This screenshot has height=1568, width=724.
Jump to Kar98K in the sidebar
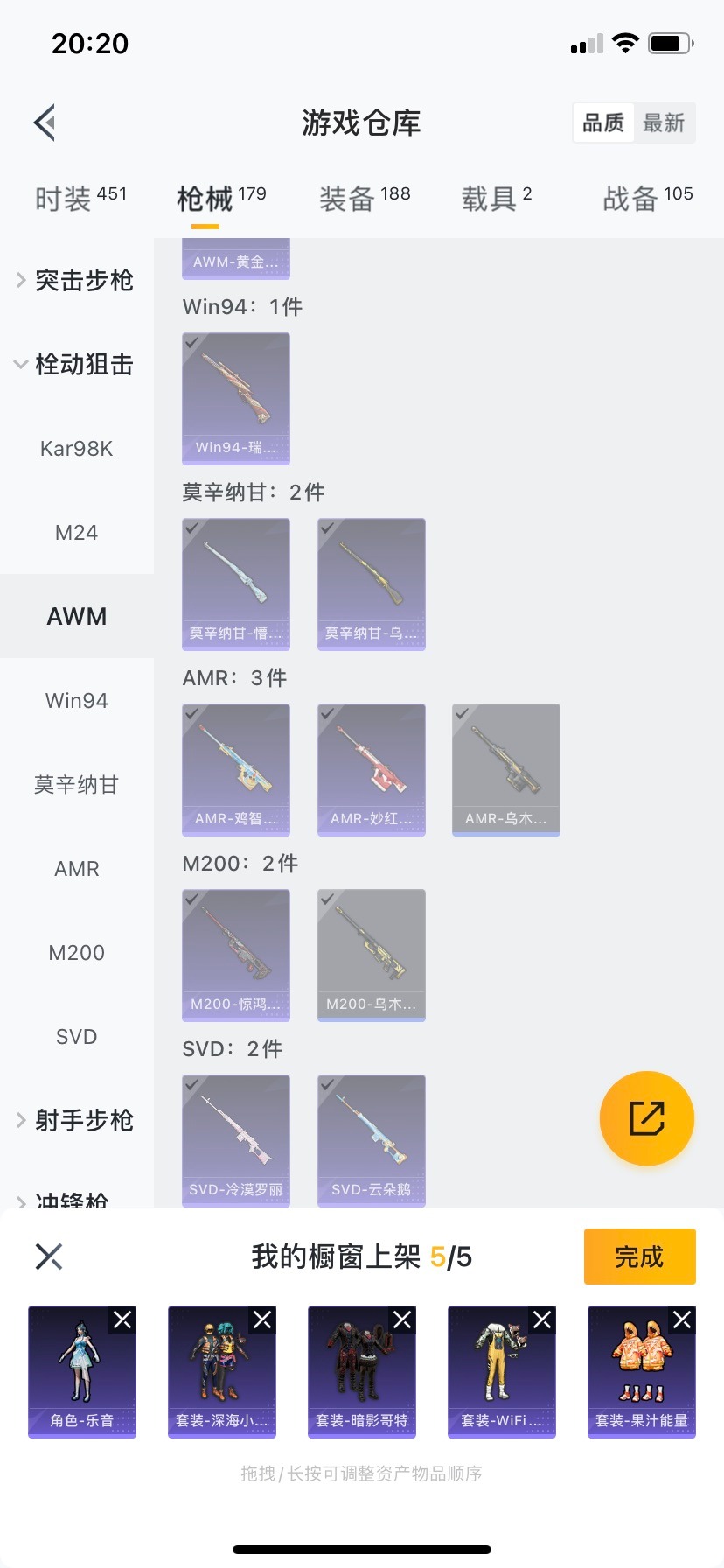77,448
